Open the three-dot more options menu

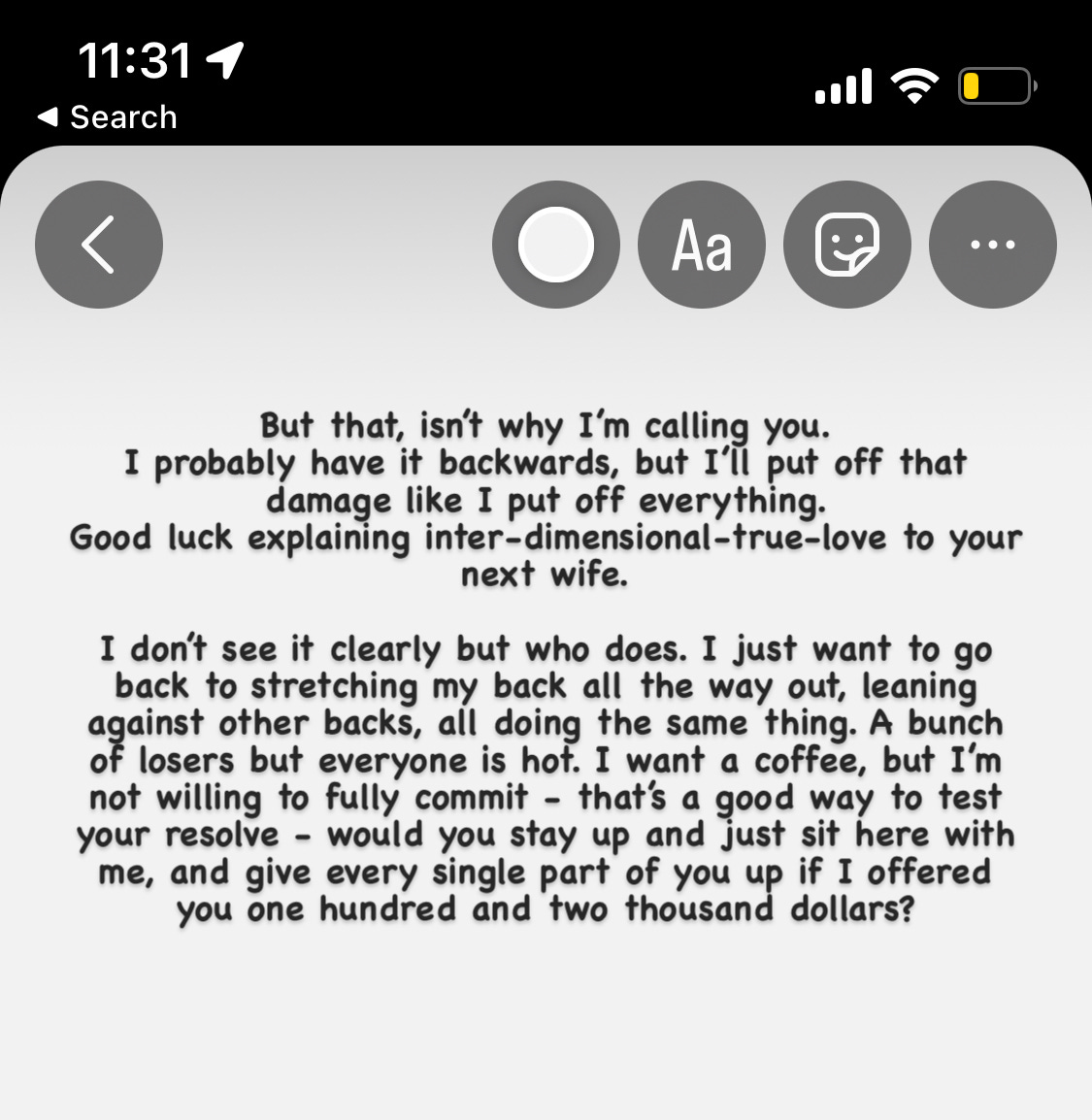pos(992,245)
